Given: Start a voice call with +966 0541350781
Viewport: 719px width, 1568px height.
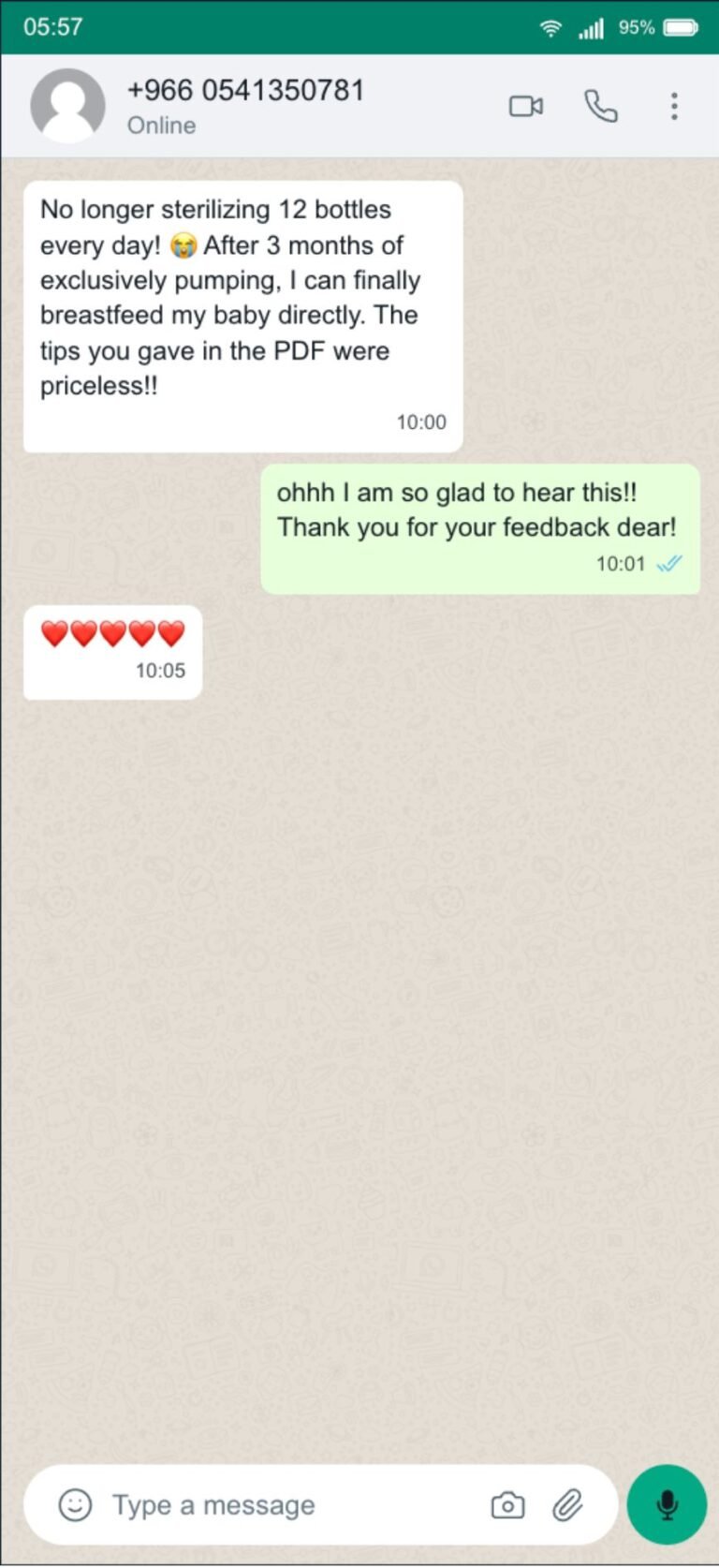Looking at the screenshot, I should click(x=600, y=106).
